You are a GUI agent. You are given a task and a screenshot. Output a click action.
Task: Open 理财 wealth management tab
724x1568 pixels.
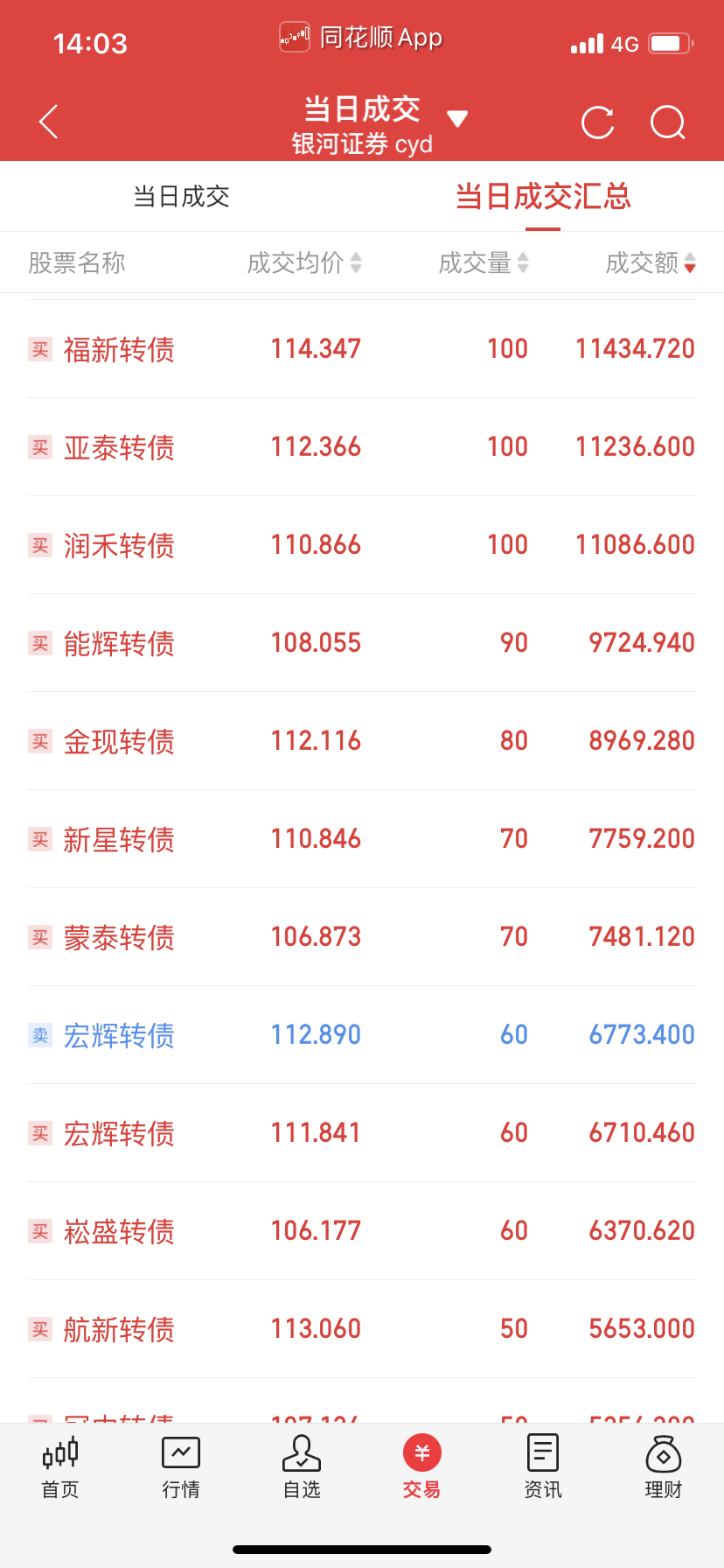point(663,1467)
